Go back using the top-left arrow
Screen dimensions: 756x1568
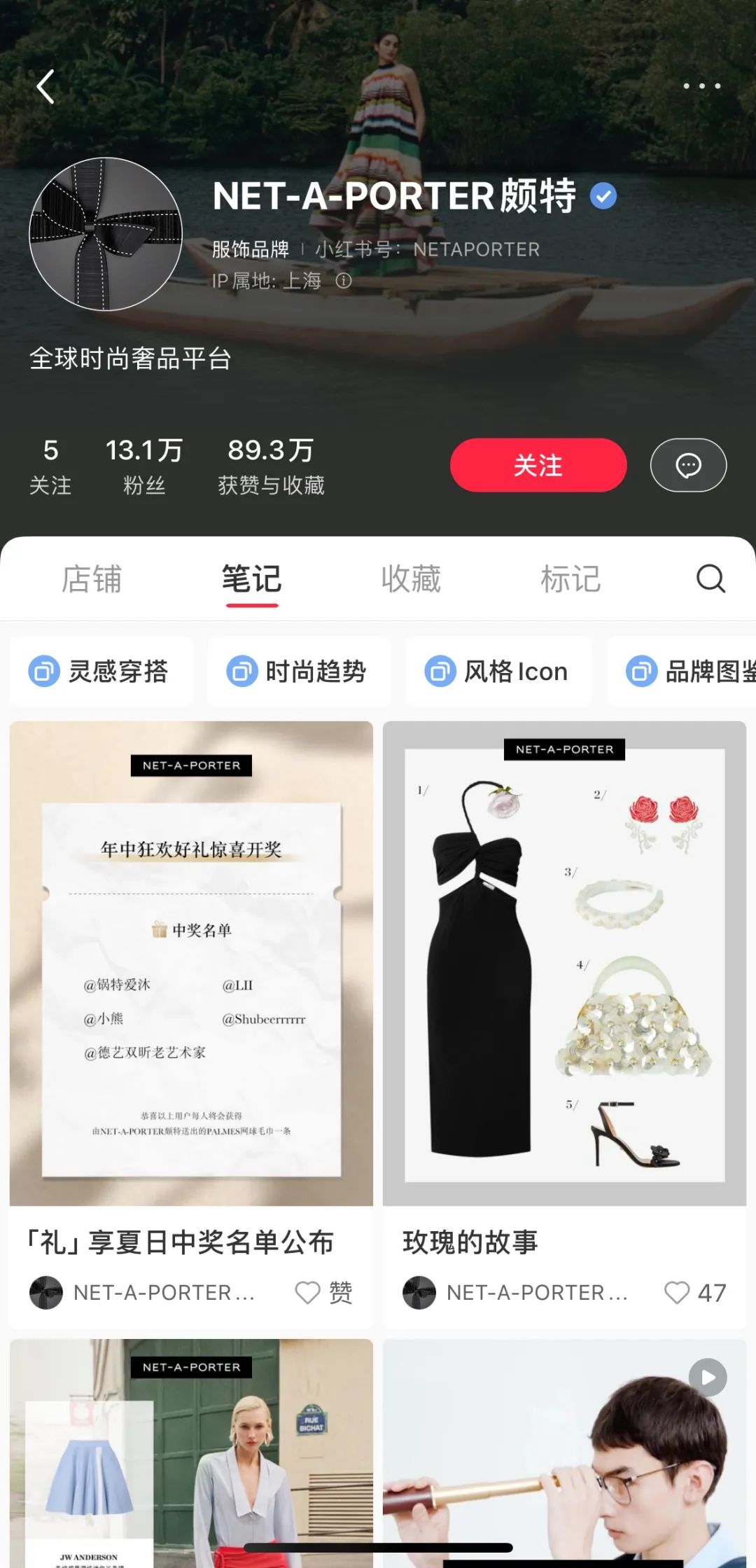45,87
